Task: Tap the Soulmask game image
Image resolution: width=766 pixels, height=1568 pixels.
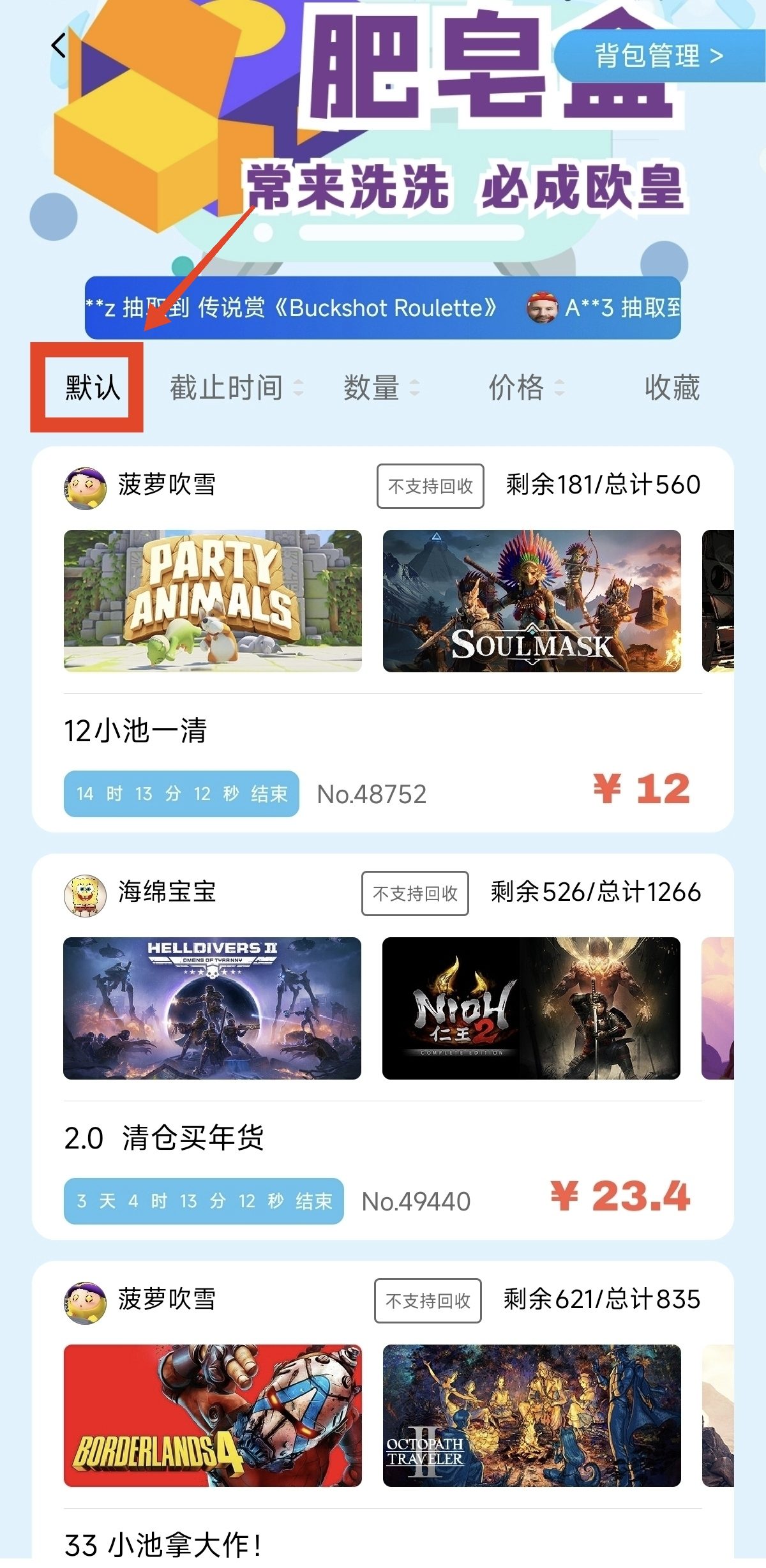Action: [x=532, y=601]
